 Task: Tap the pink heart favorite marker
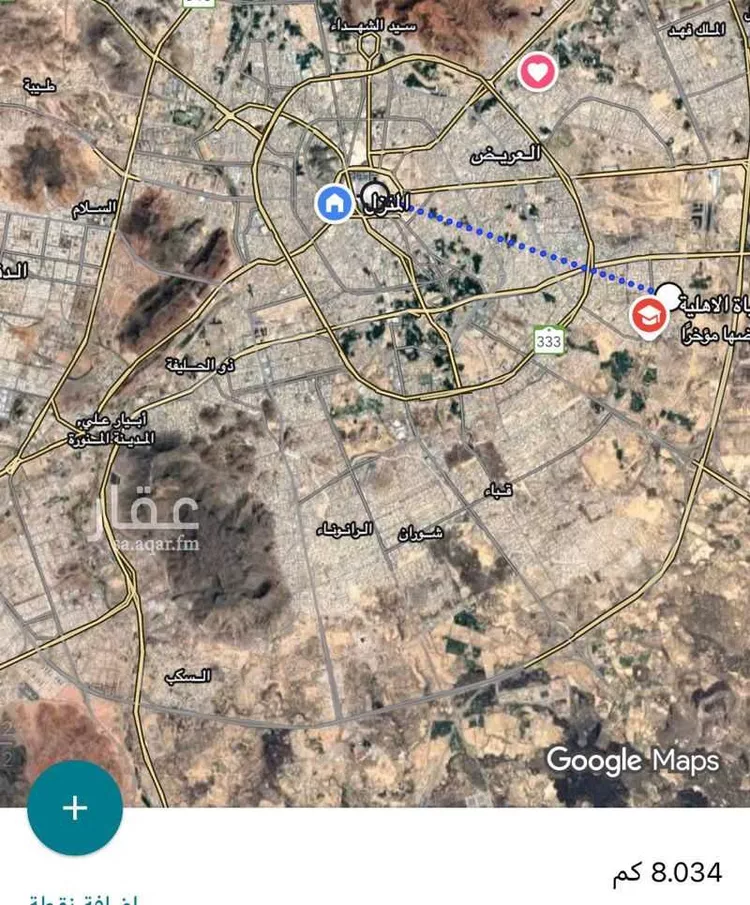[x=537, y=72]
